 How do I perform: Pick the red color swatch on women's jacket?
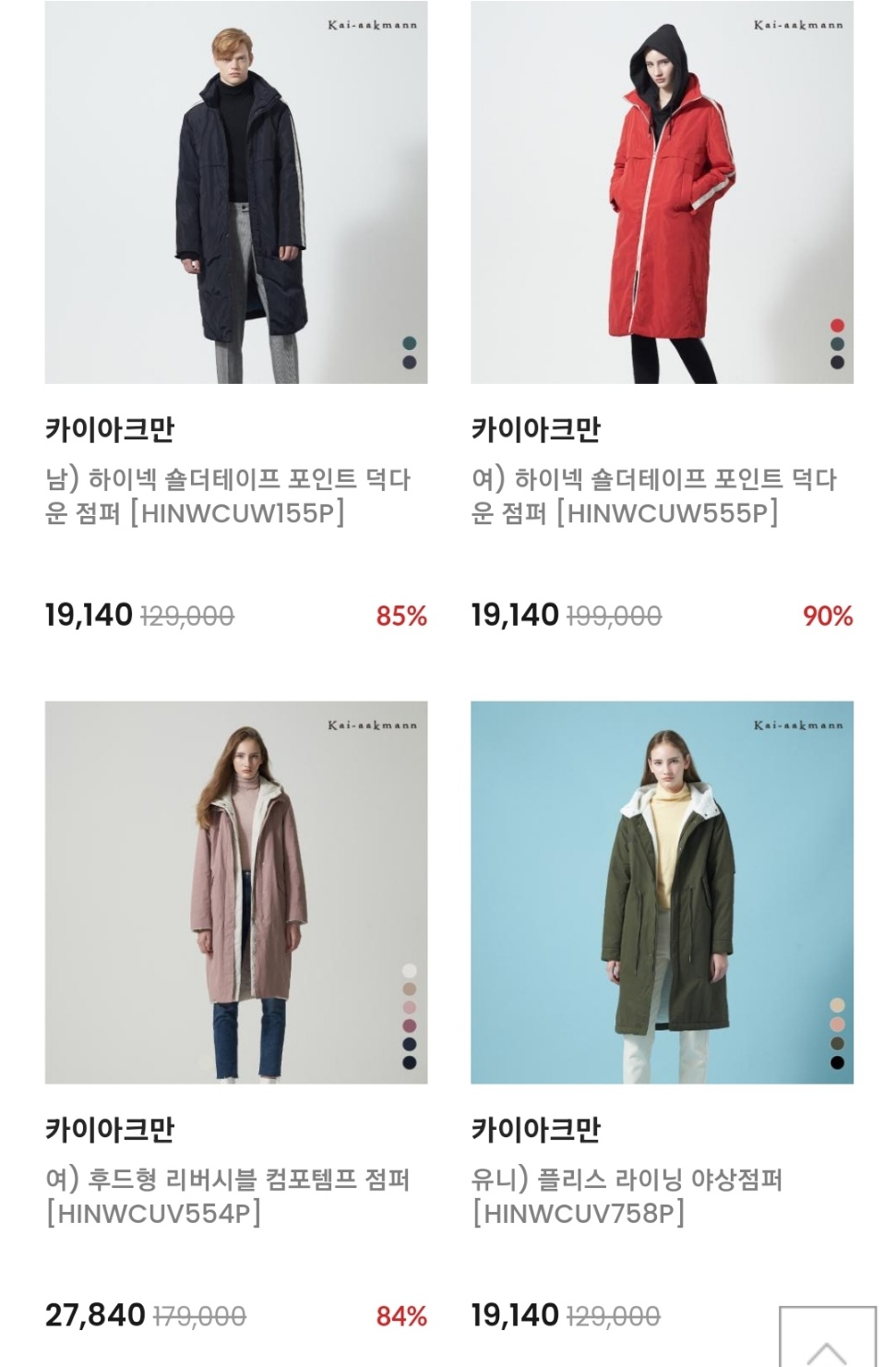pyautogui.click(x=837, y=325)
